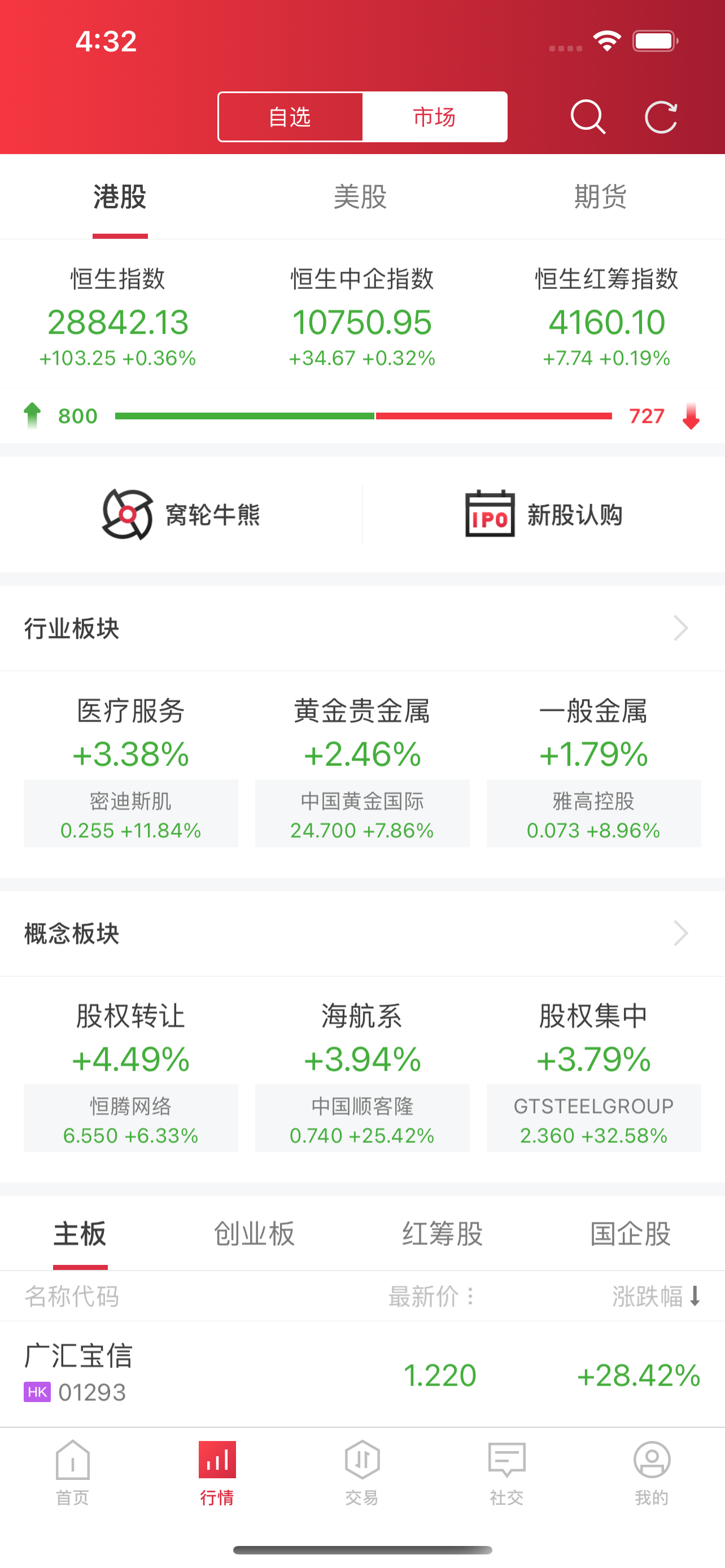Switch to the 自选 segment
Image resolution: width=725 pixels, height=1568 pixels.
coord(290,116)
